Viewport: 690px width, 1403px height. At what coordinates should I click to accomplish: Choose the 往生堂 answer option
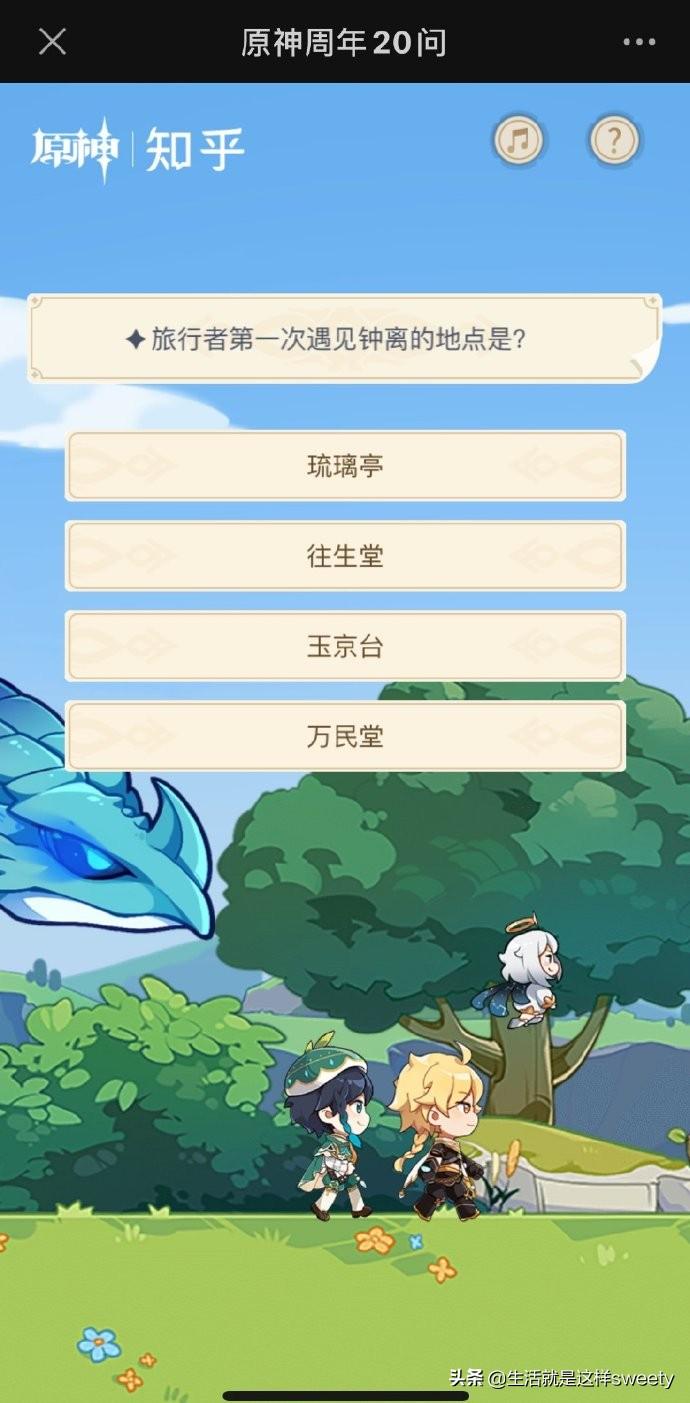coord(345,556)
